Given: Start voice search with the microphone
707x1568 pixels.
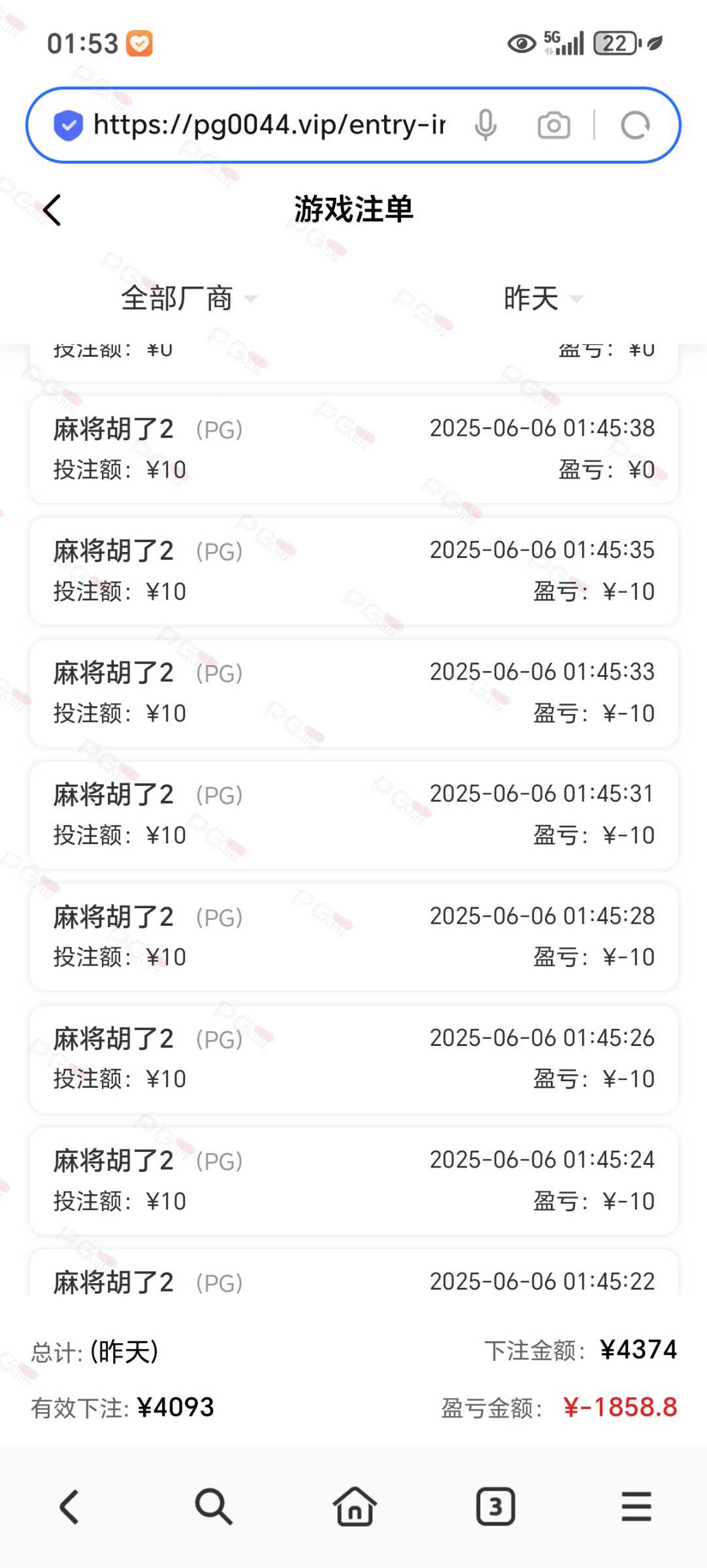Looking at the screenshot, I should [x=485, y=125].
